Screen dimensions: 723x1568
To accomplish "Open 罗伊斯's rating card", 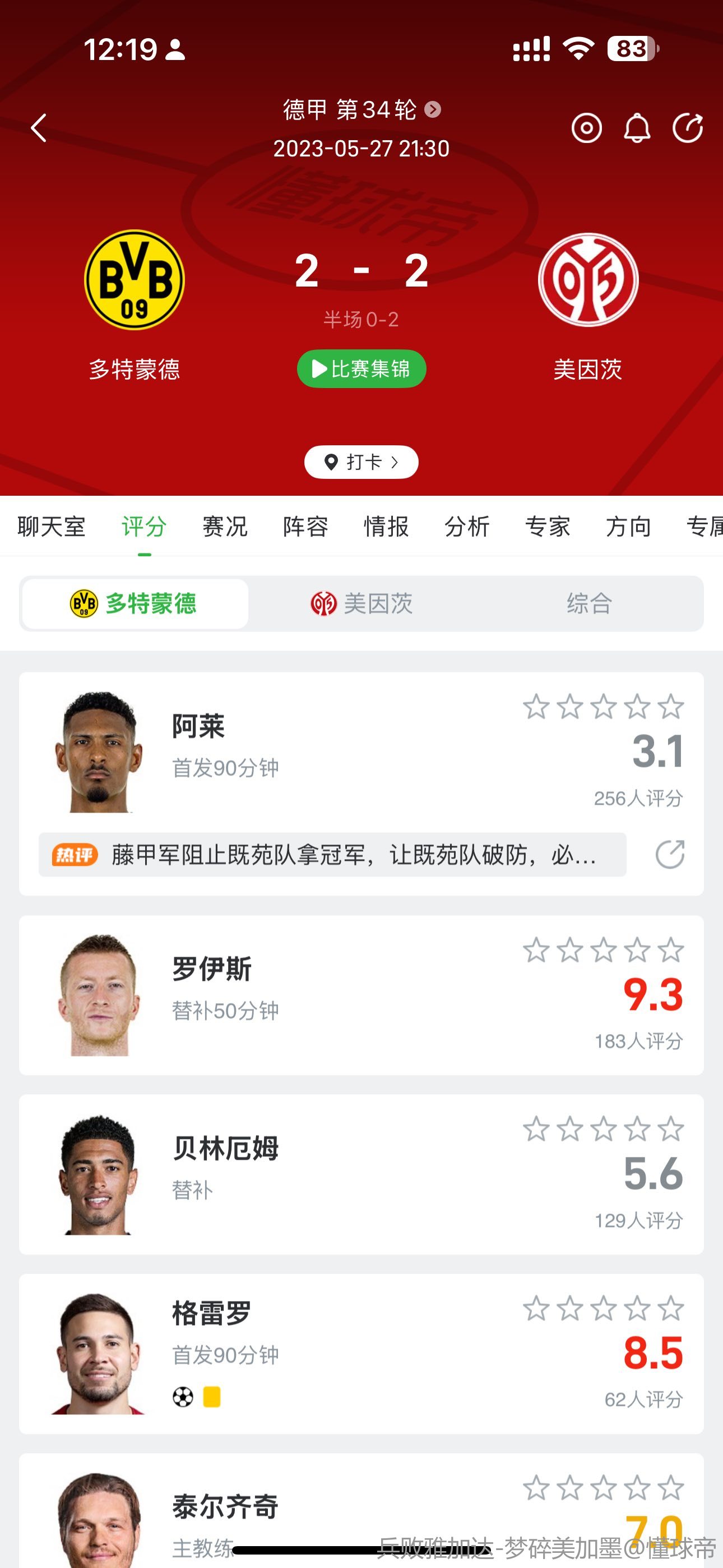I will coord(361,995).
